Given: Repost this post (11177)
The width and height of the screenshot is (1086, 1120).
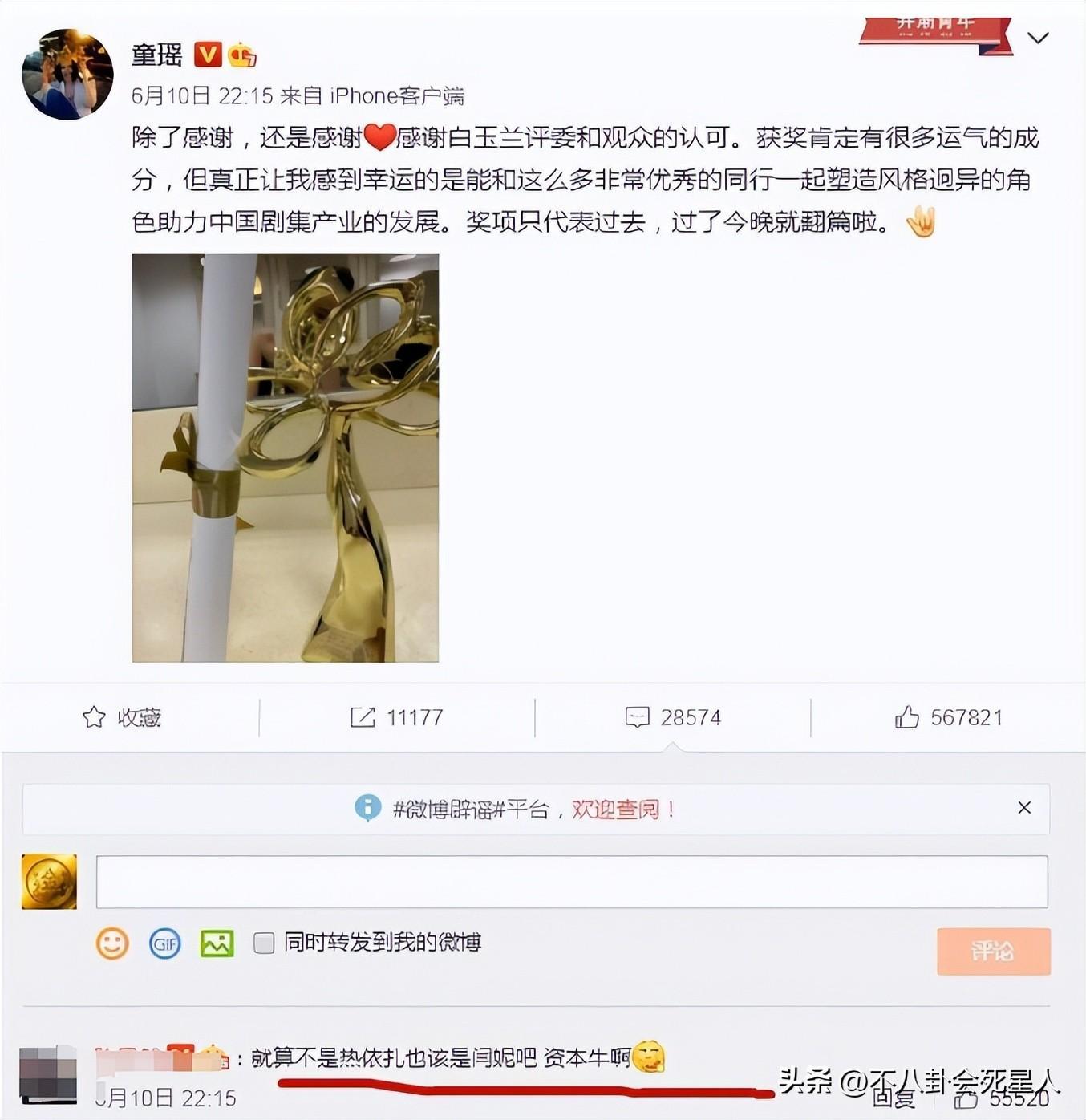Looking at the screenshot, I should (397, 717).
